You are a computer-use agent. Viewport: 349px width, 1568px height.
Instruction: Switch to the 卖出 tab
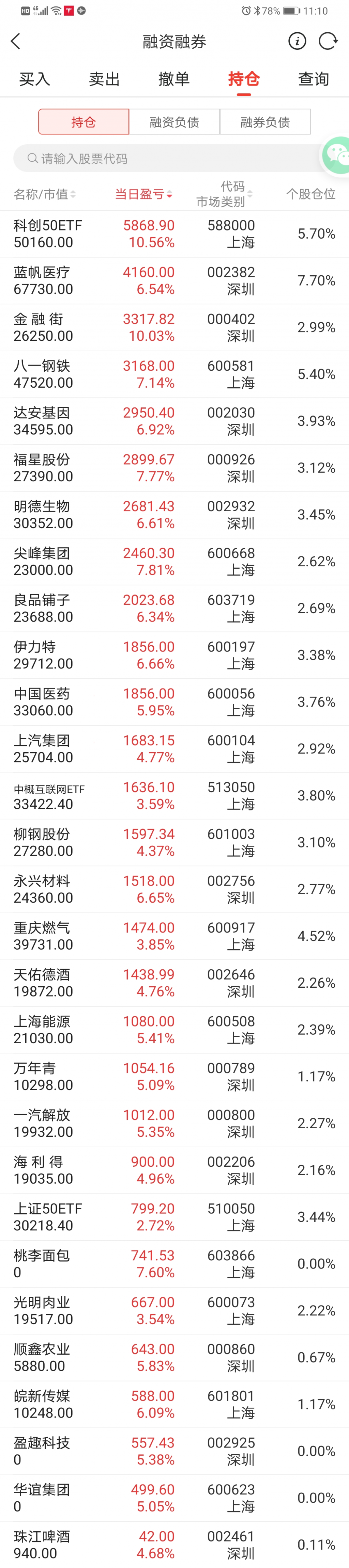click(104, 79)
